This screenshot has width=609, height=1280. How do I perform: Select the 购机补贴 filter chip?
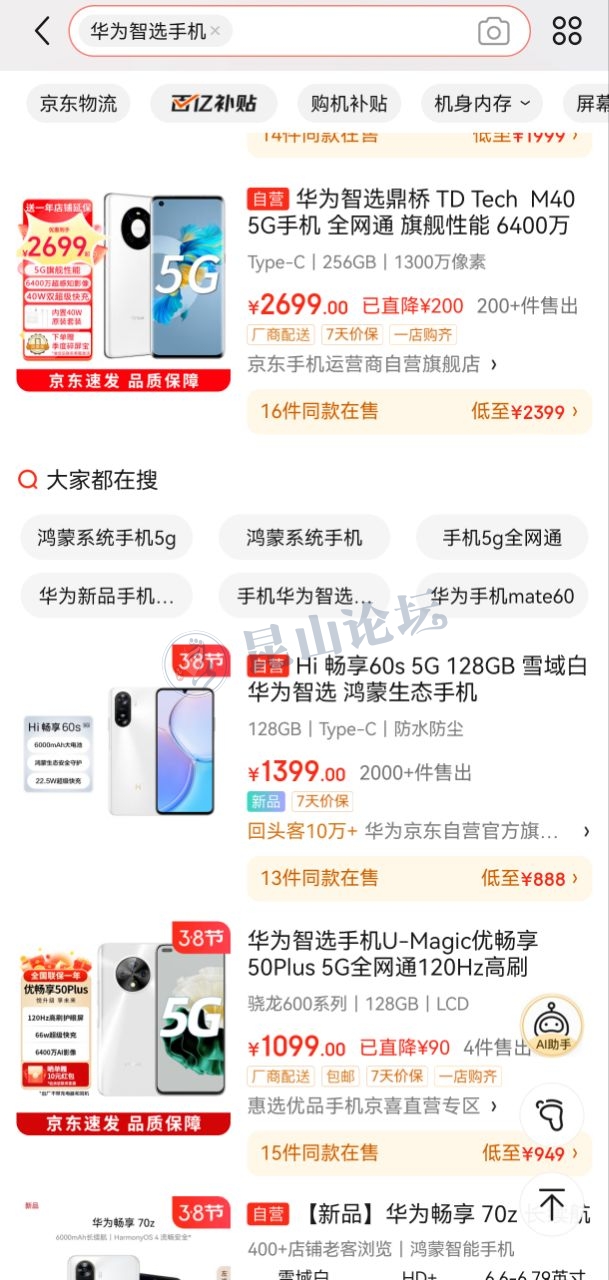(349, 103)
